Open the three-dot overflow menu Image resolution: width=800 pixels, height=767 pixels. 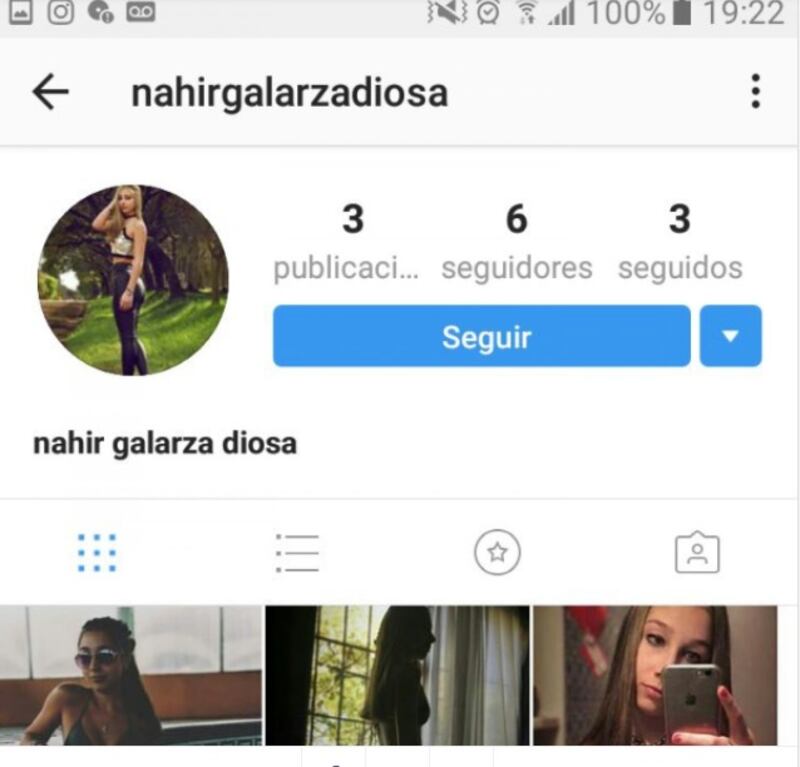pos(755,92)
